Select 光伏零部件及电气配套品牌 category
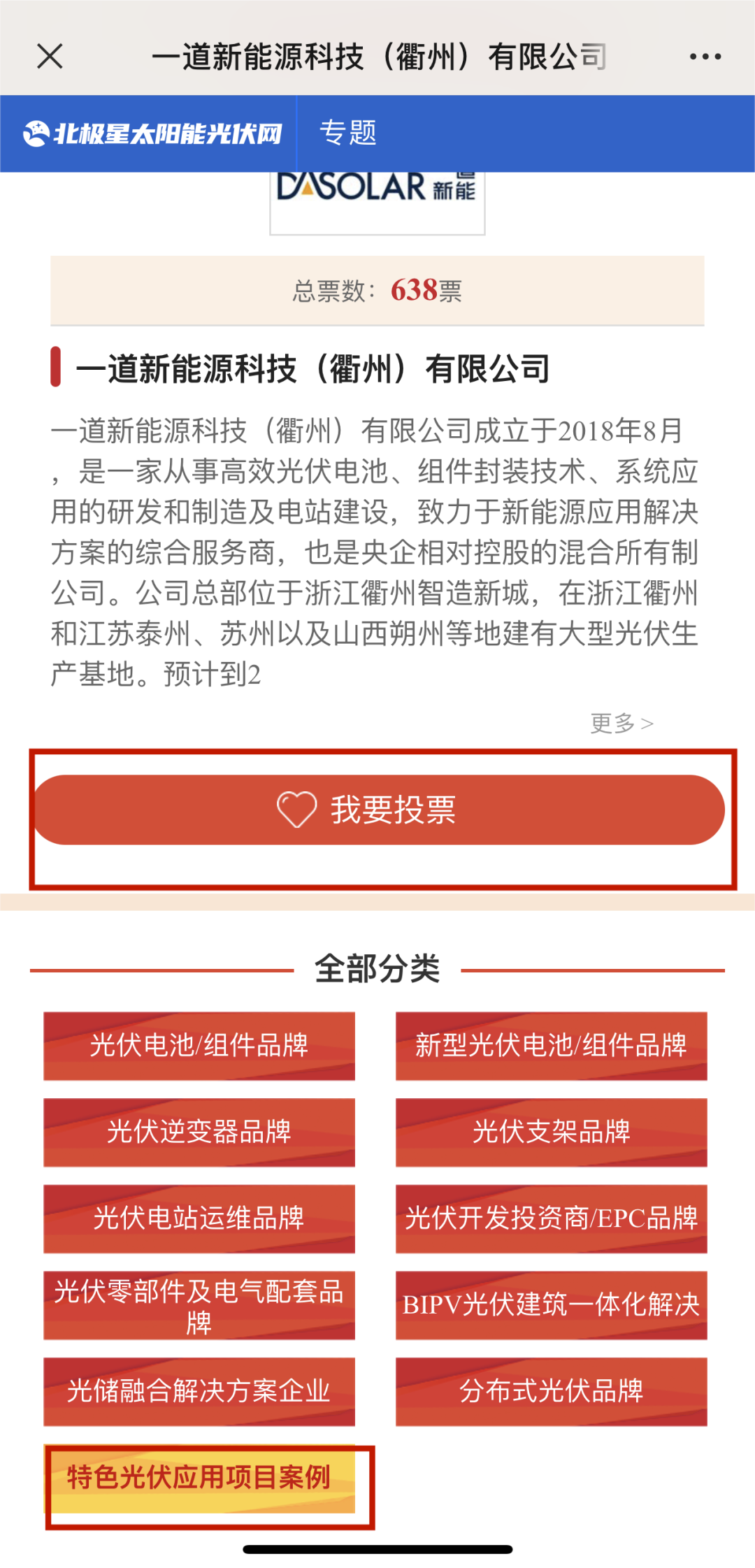Screen dimensions: 755x1568 199,1305
